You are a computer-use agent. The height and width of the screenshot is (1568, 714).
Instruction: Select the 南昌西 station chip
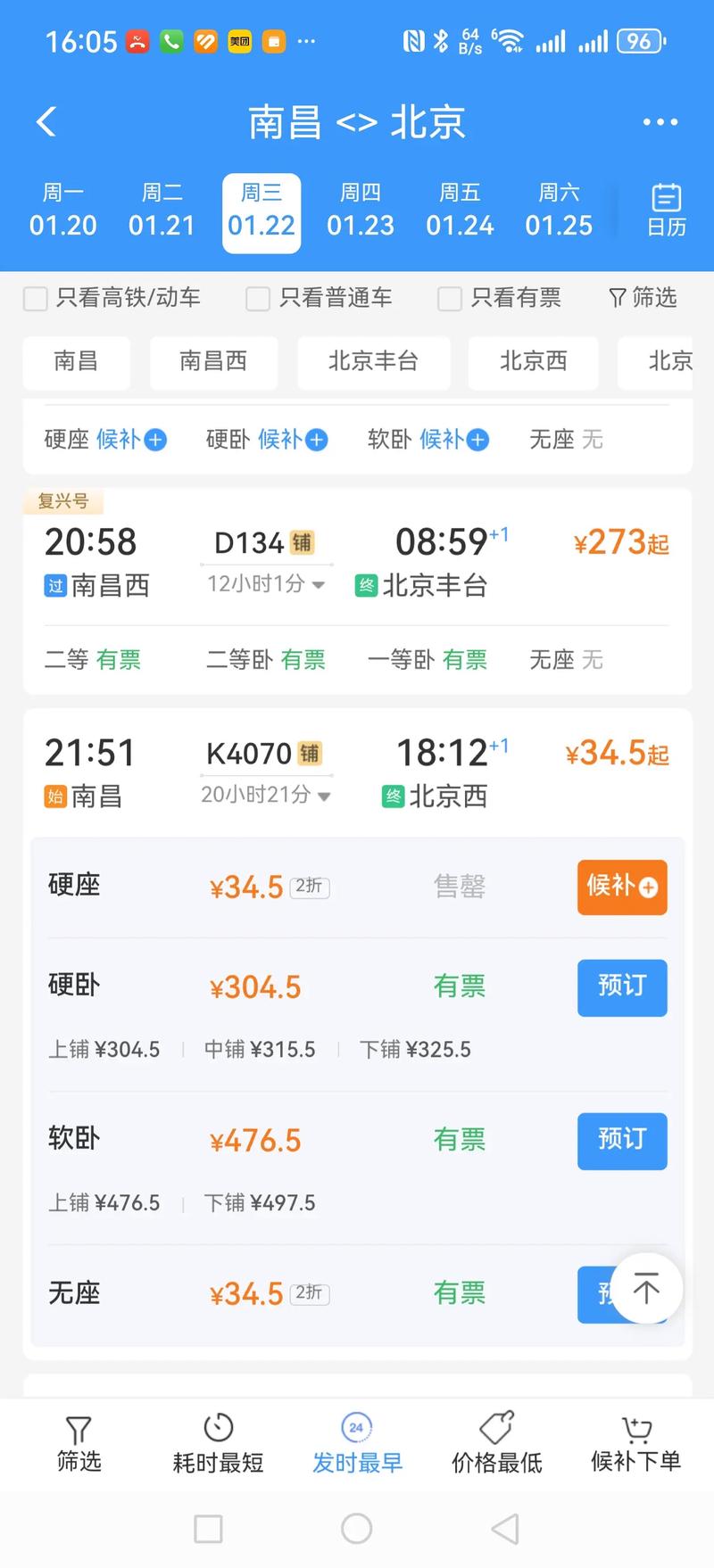point(213,363)
